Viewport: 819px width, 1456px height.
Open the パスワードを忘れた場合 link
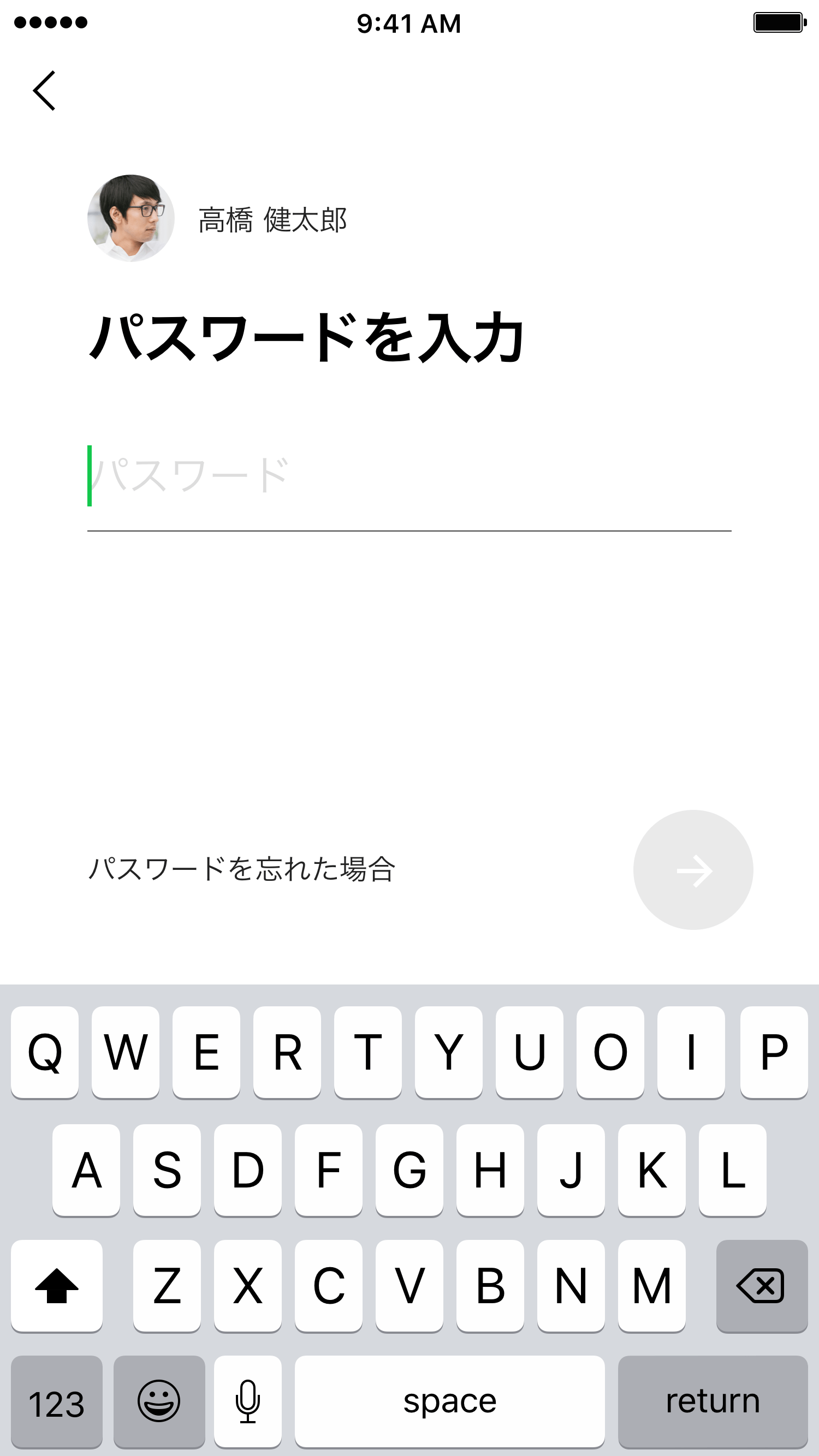[243, 871]
